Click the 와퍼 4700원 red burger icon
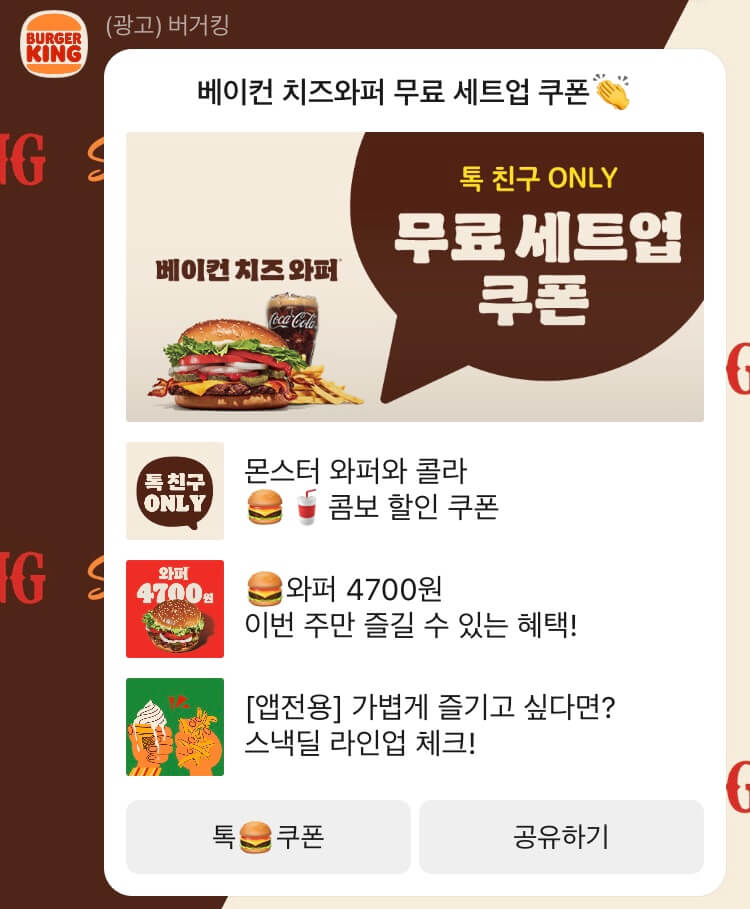Viewport: 750px width, 909px height. point(175,605)
